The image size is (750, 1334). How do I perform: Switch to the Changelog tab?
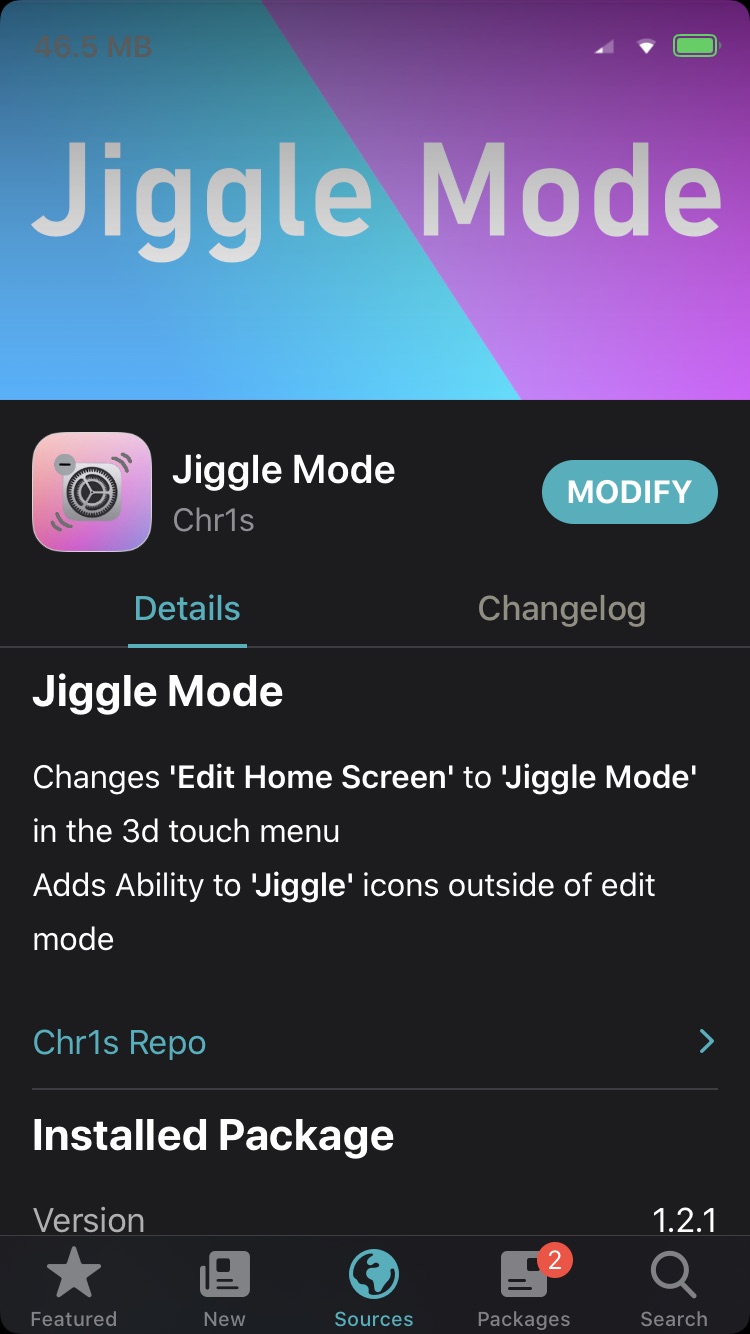point(561,608)
